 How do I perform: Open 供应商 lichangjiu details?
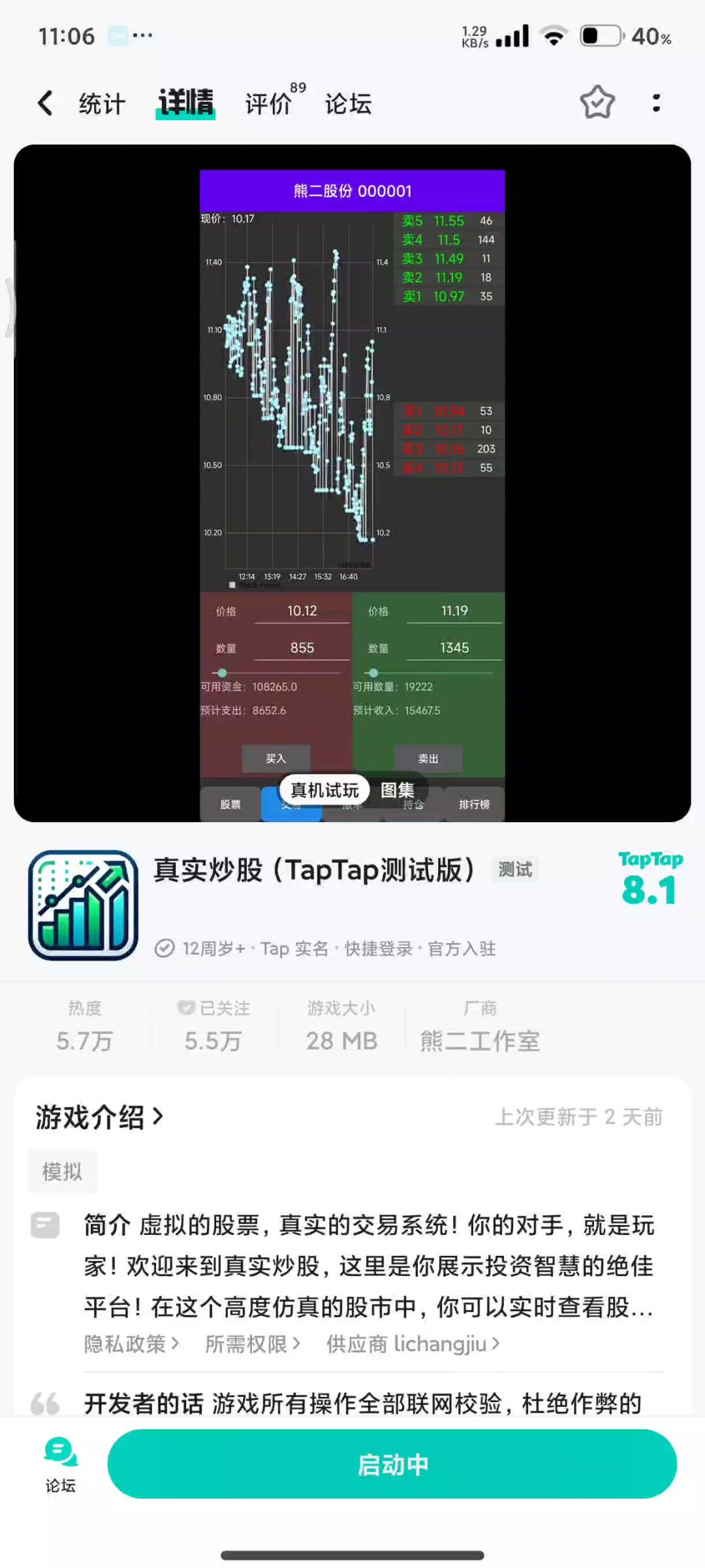point(413,1344)
